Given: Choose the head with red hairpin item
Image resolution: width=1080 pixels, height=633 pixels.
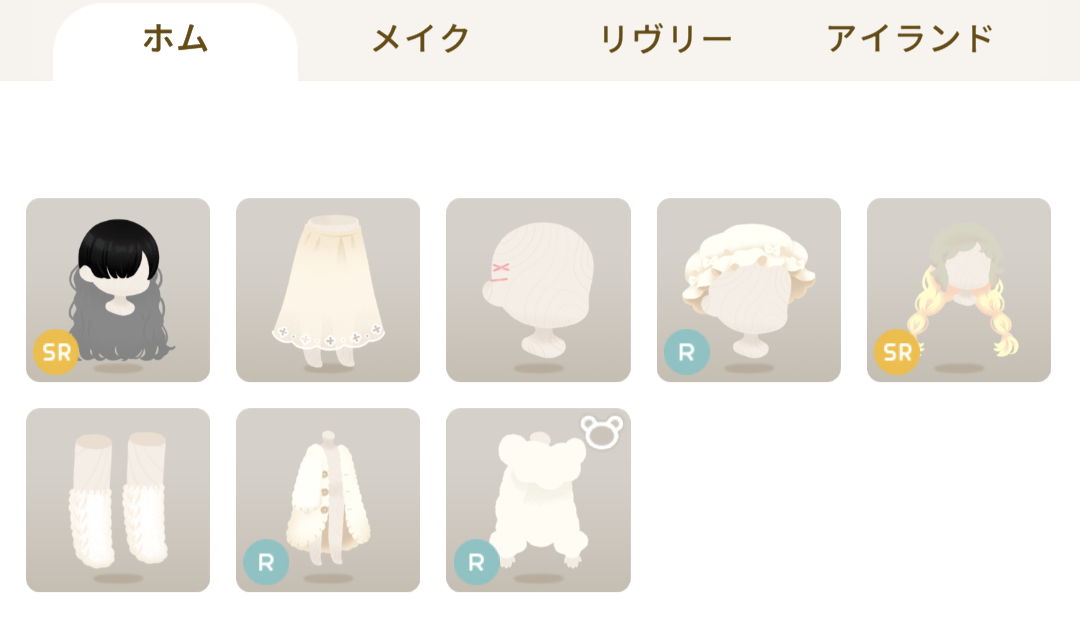Looking at the screenshot, I should click(x=538, y=290).
